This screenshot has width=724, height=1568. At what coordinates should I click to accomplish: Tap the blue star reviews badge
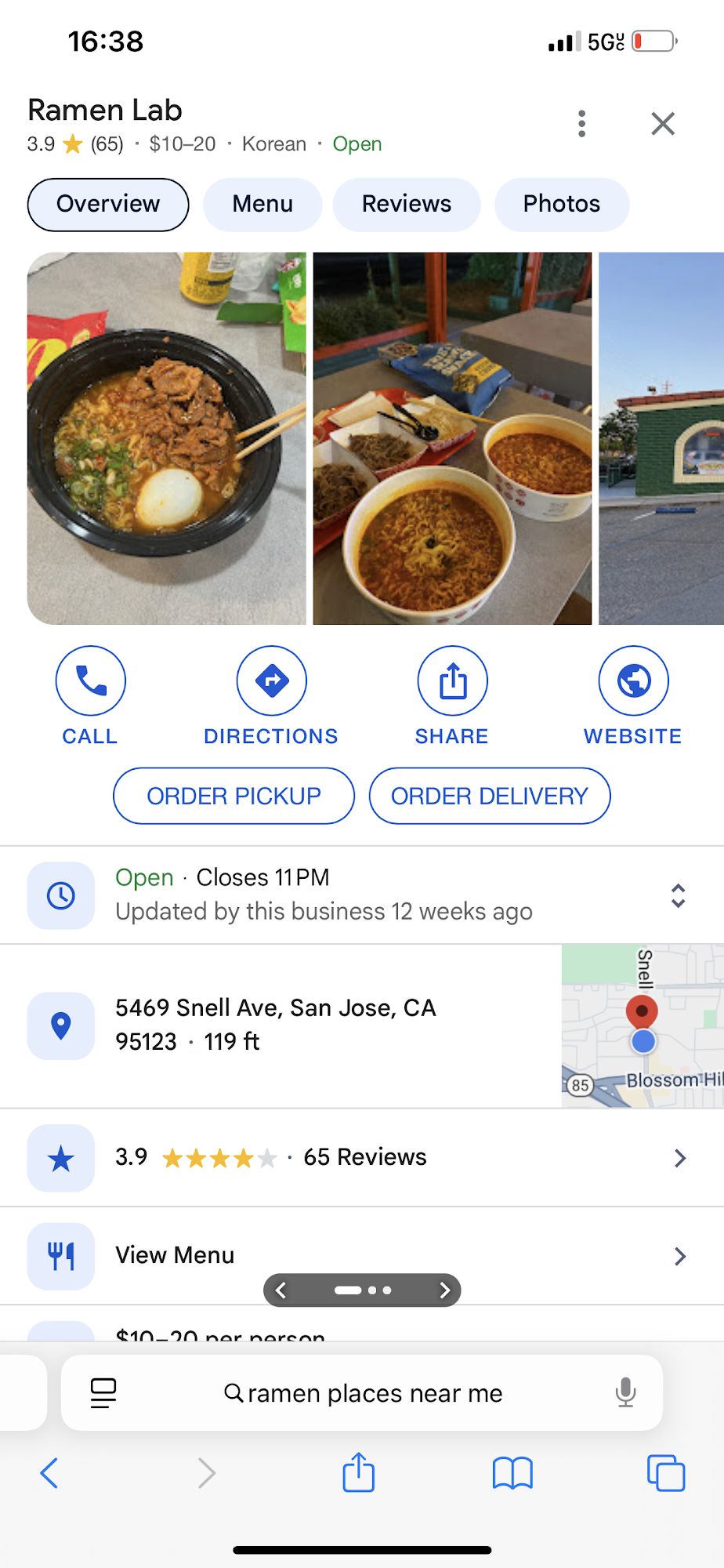(60, 1156)
